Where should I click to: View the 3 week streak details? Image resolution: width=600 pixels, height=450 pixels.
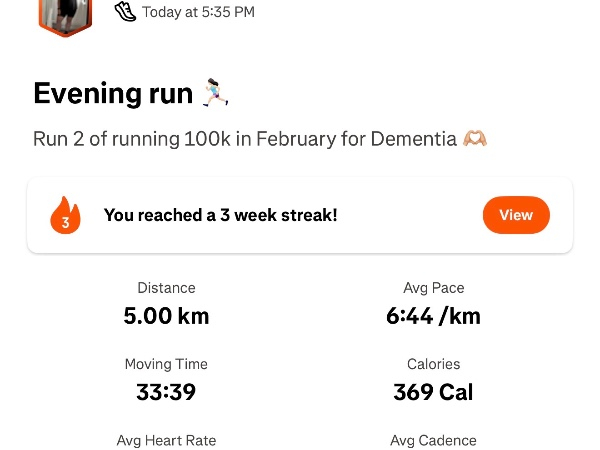(515, 215)
